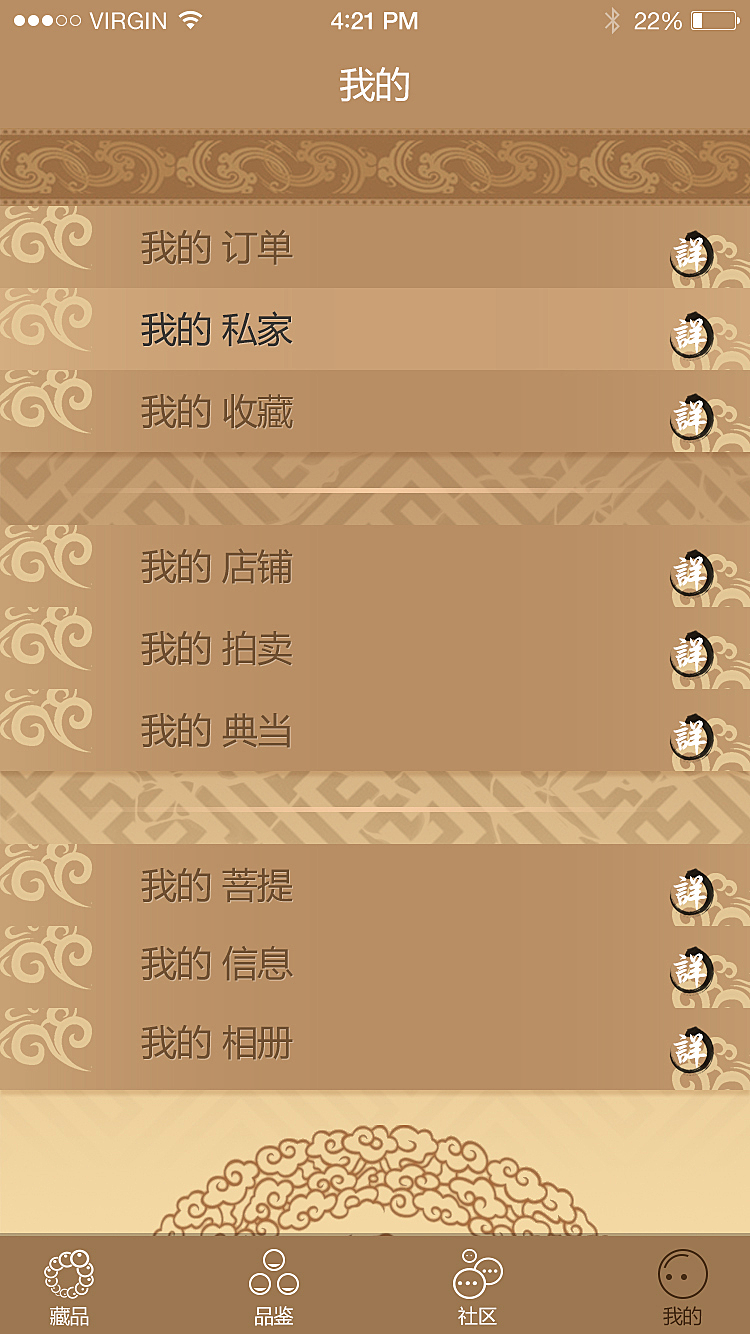
Task: Switch to the 品鉴 tab
Action: 273,1286
